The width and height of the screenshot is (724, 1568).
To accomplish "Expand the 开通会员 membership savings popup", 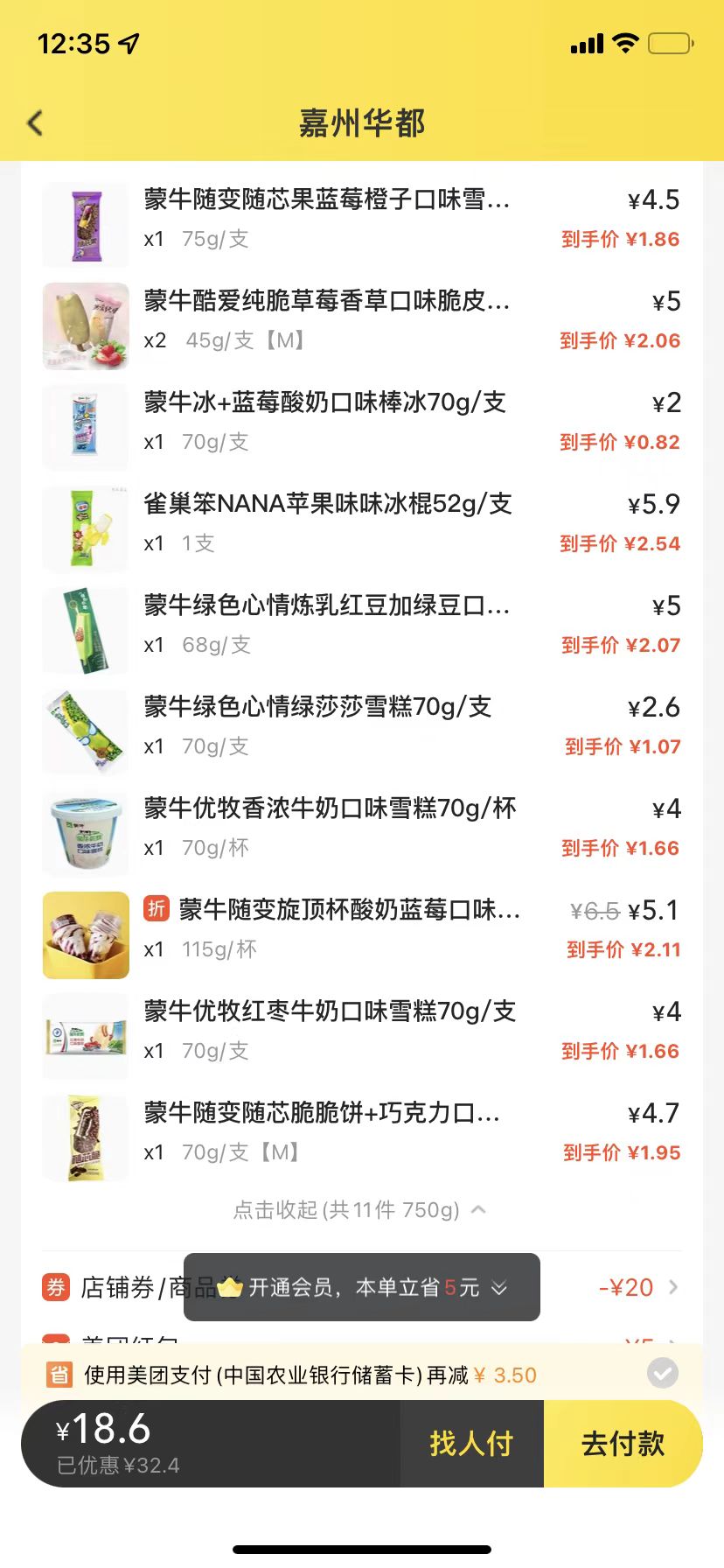I will point(499,1288).
